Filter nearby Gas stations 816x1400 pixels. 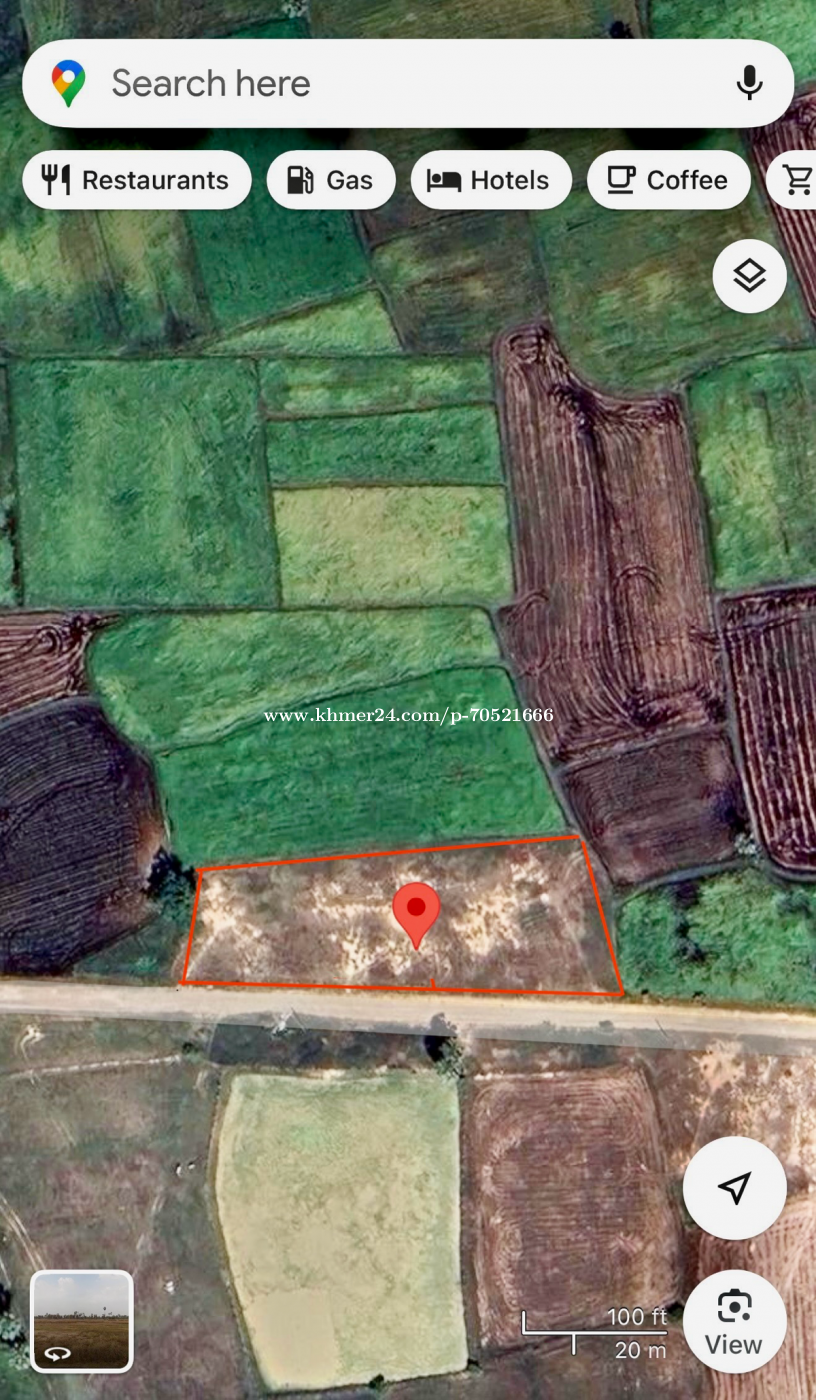(x=331, y=180)
